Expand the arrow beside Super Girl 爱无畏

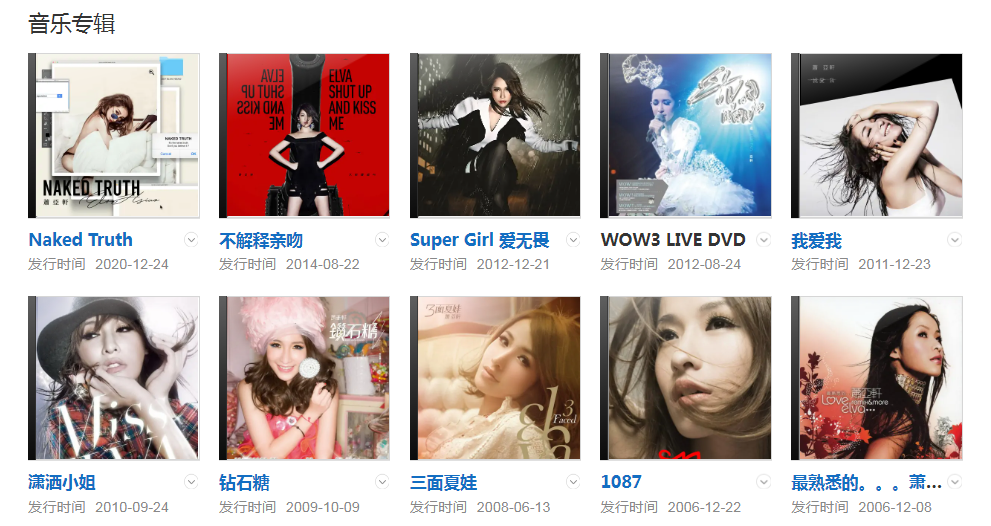pyautogui.click(x=573, y=240)
